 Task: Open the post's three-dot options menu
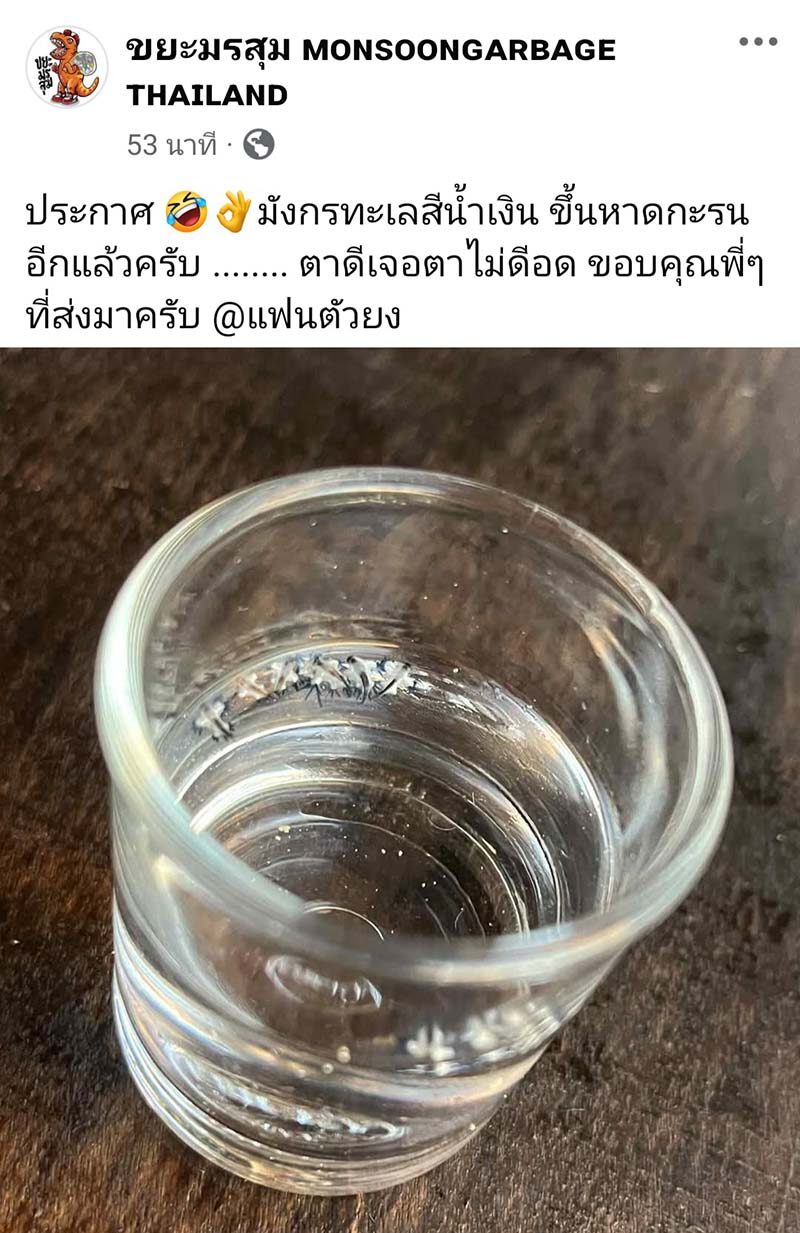coord(758,42)
